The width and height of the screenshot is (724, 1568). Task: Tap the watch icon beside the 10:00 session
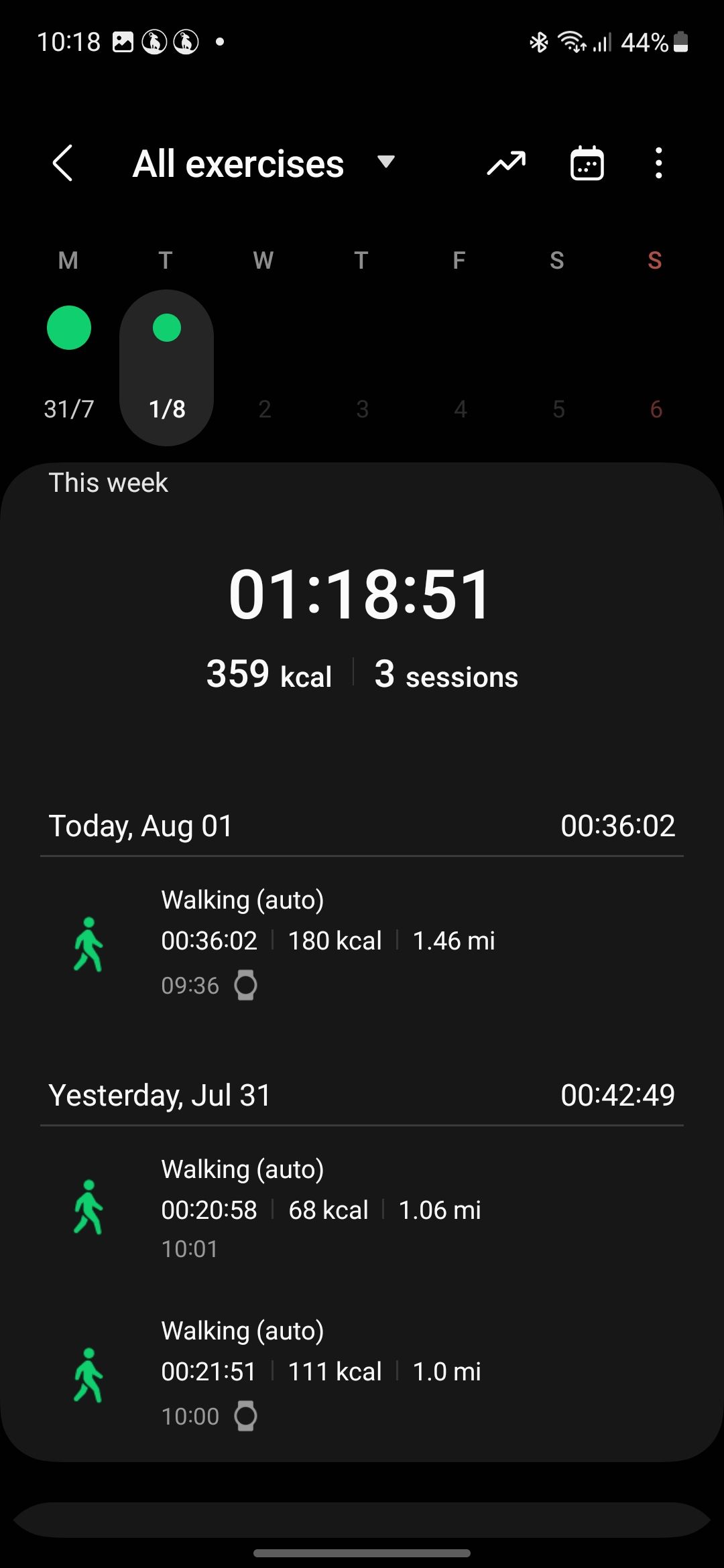click(245, 1416)
